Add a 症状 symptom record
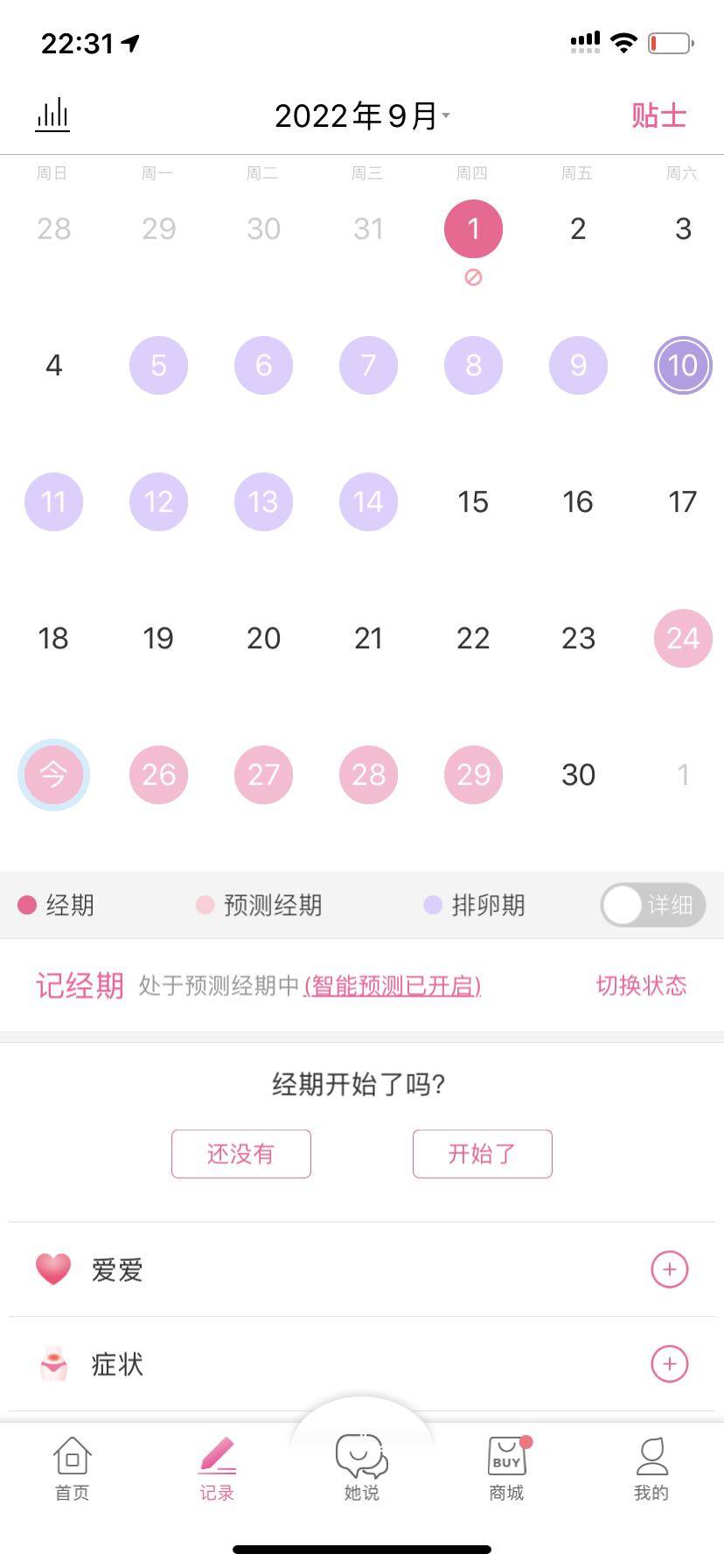This screenshot has height=1568, width=724. [x=669, y=1363]
